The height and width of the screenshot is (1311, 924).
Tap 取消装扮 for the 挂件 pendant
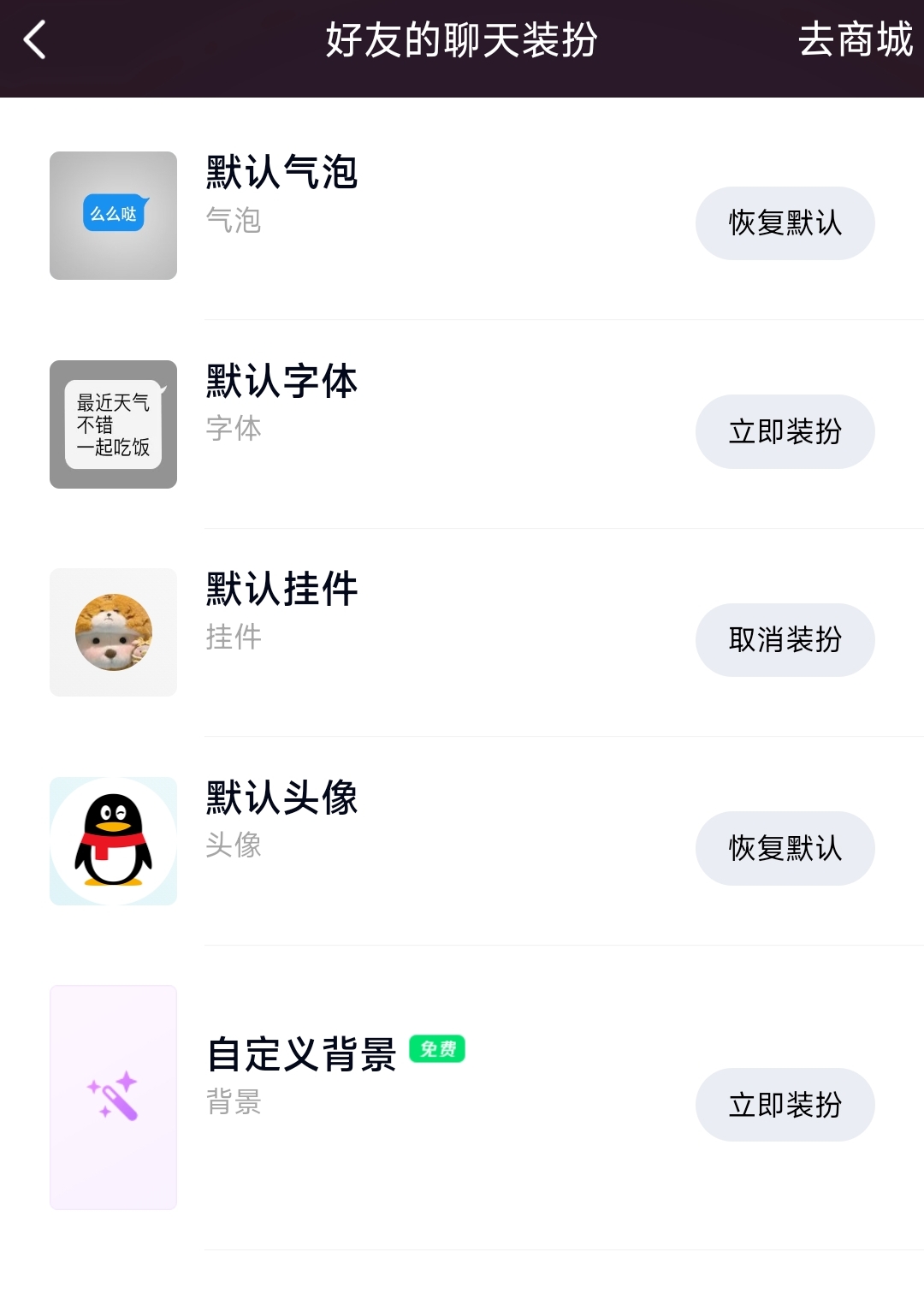[x=785, y=640]
